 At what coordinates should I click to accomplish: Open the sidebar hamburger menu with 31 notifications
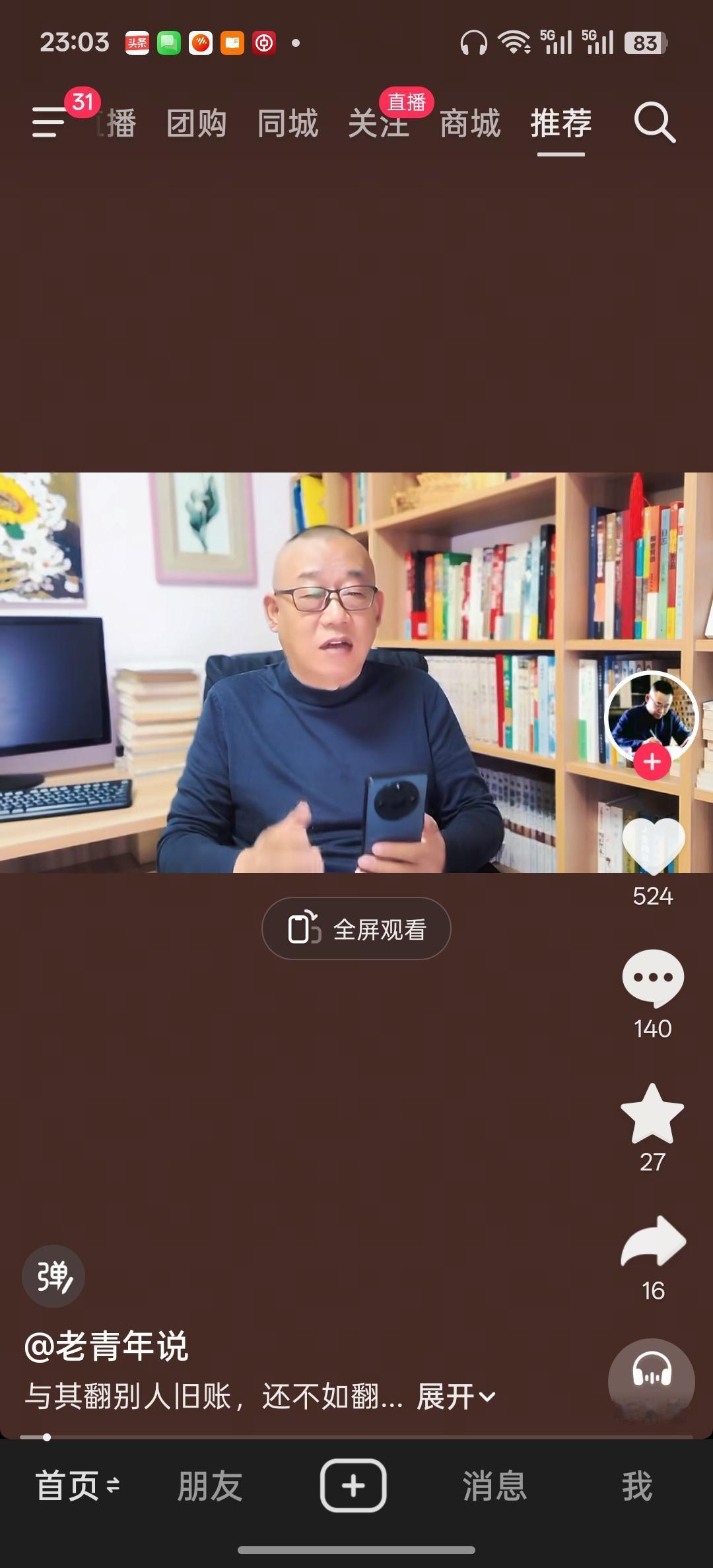click(50, 123)
